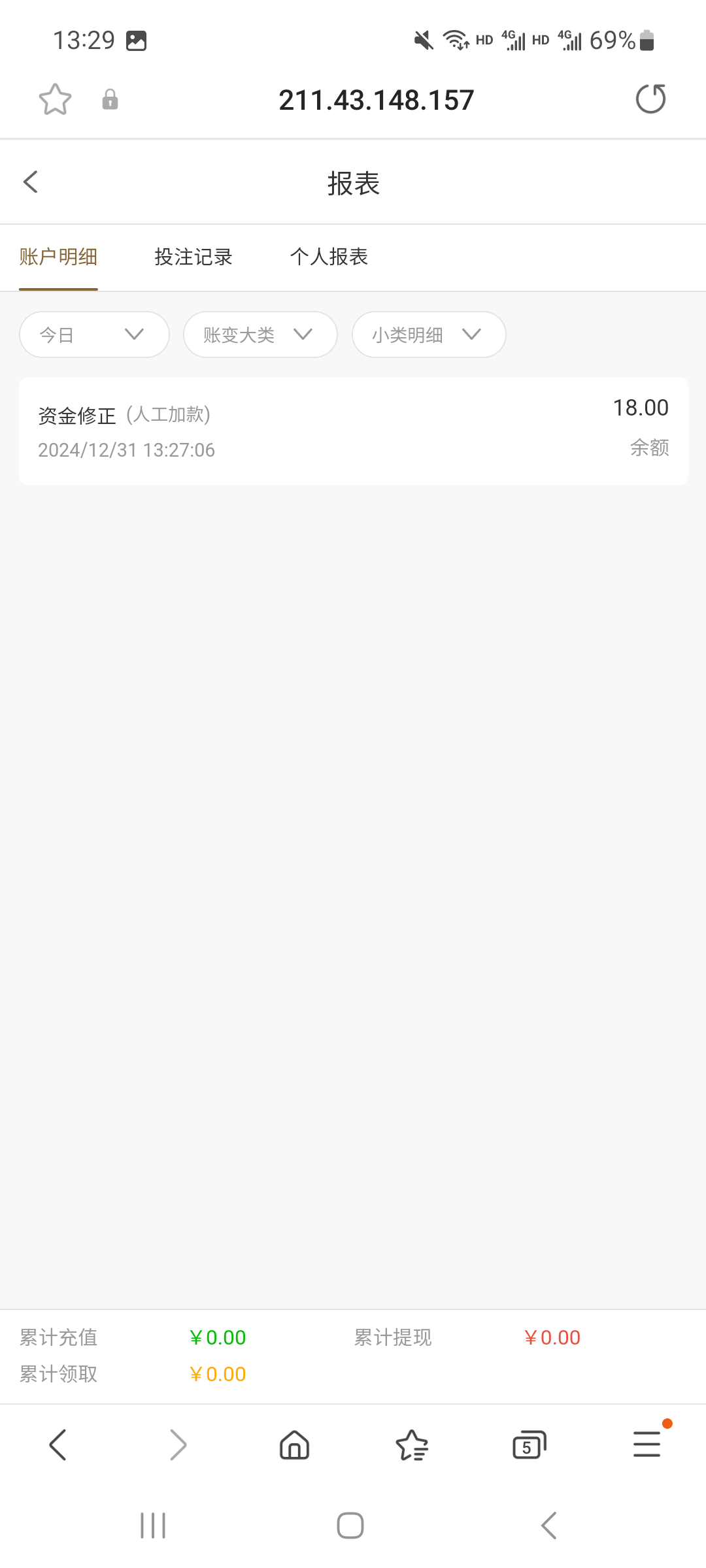Open the 个人报表 tab
This screenshot has height=1568, width=706.
(329, 257)
